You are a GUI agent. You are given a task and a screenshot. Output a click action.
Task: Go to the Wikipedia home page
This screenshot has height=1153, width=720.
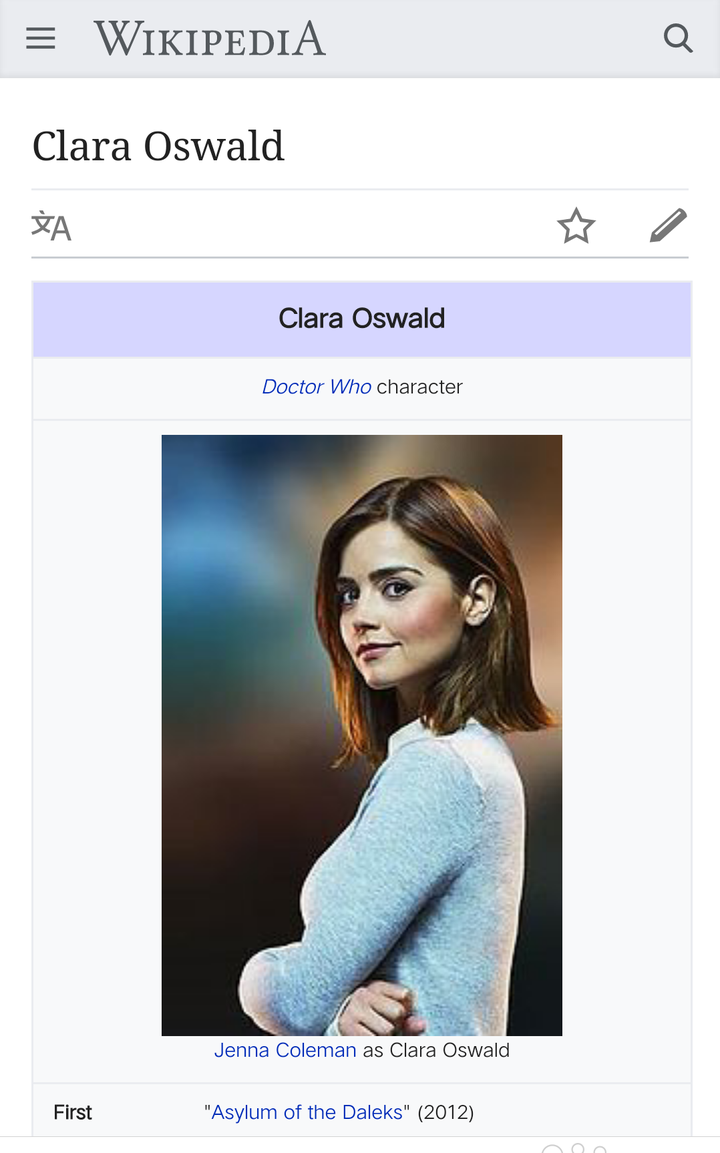pos(210,39)
